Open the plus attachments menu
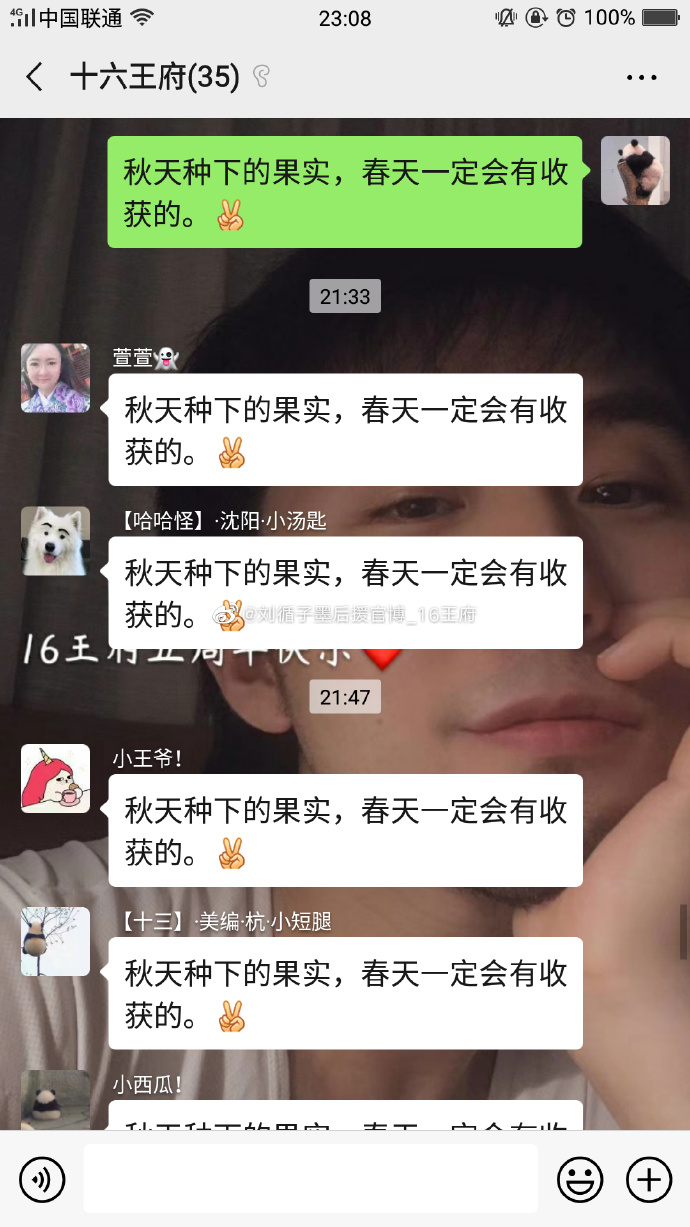The image size is (690, 1227). (x=648, y=1180)
